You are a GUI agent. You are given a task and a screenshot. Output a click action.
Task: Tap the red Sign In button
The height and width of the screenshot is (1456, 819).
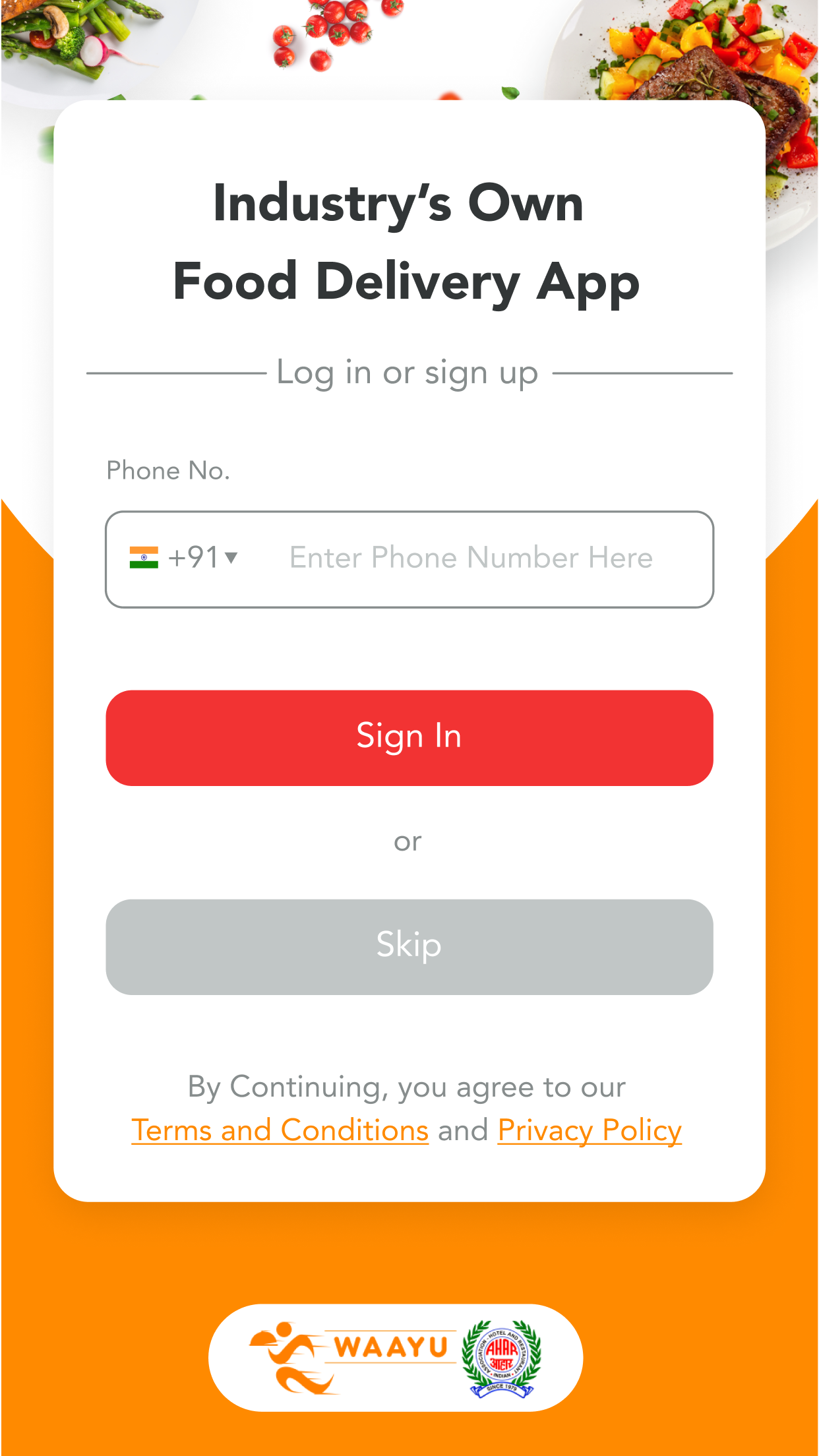(x=409, y=737)
